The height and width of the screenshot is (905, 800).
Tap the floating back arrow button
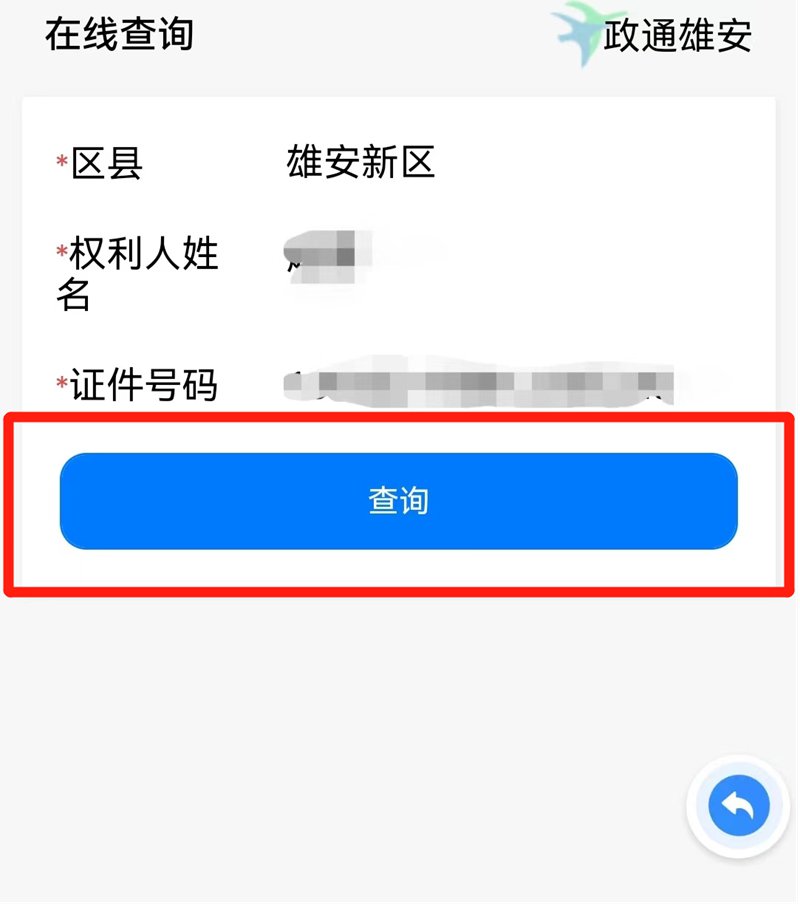738,806
